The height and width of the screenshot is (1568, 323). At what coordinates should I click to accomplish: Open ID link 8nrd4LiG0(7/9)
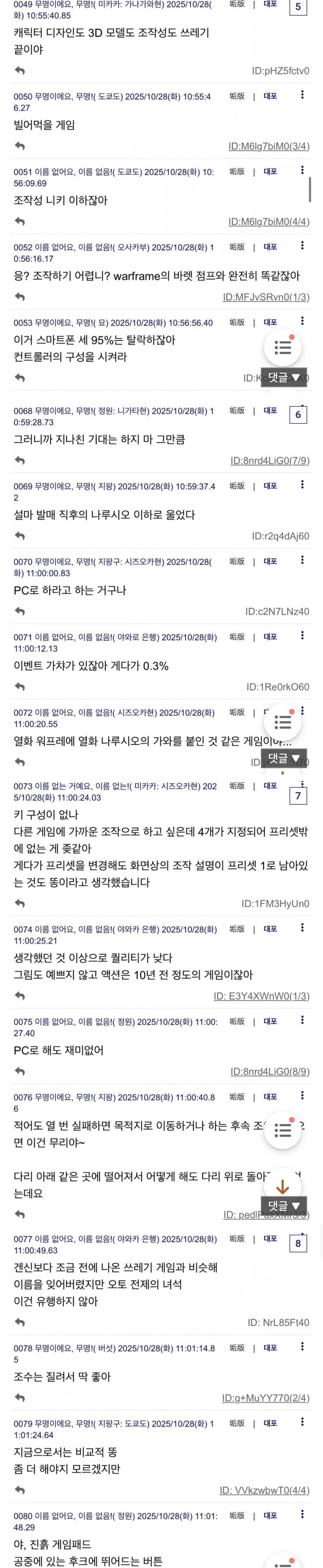pyautogui.click(x=269, y=461)
